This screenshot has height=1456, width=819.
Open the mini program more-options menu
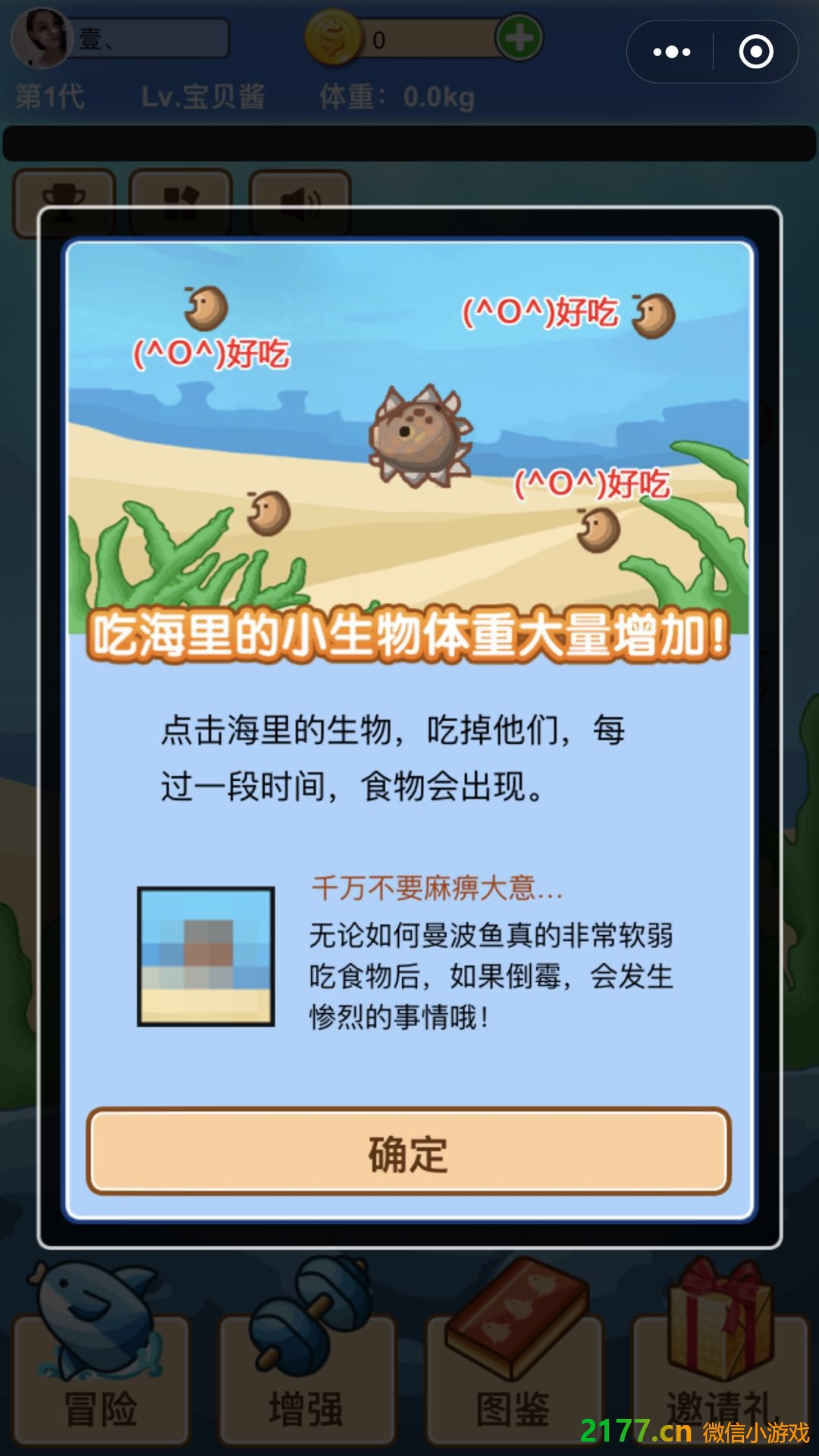pyautogui.click(x=672, y=52)
